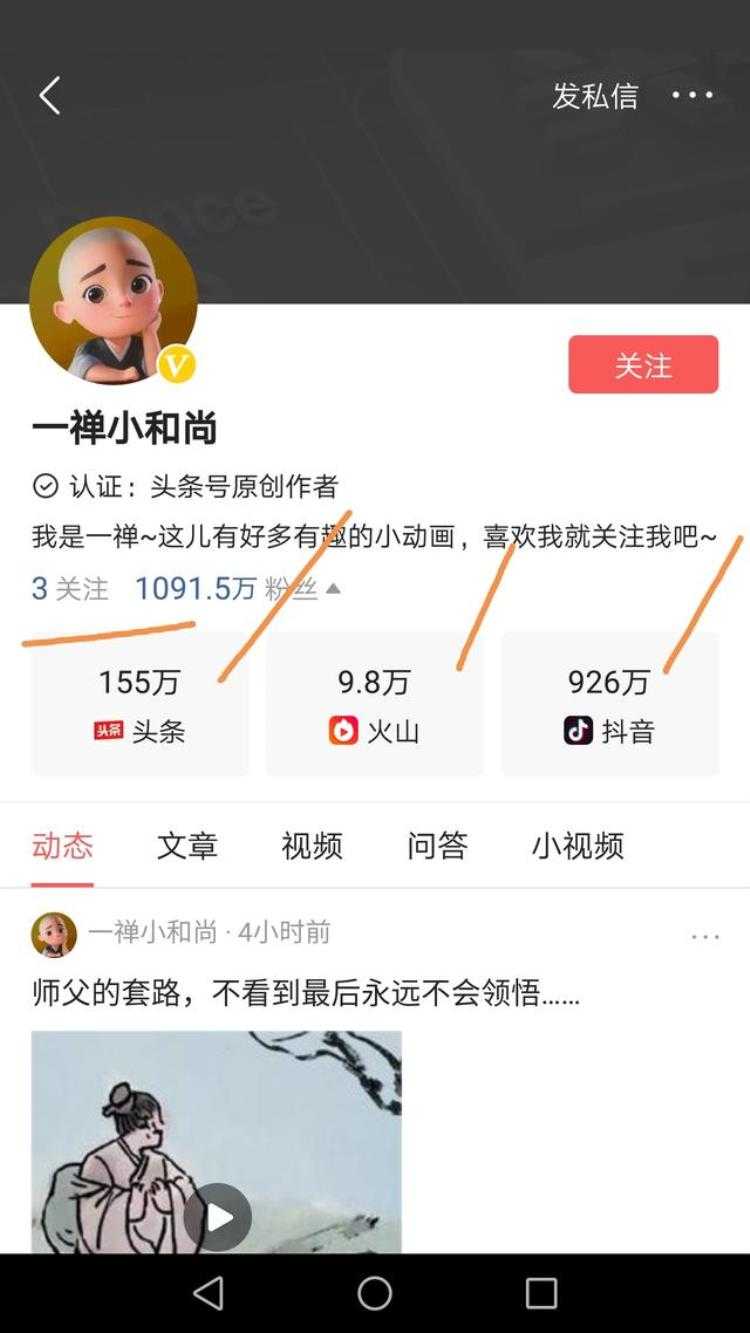The width and height of the screenshot is (750, 1333).
Task: Tap the system home button
Action: click(x=375, y=1293)
